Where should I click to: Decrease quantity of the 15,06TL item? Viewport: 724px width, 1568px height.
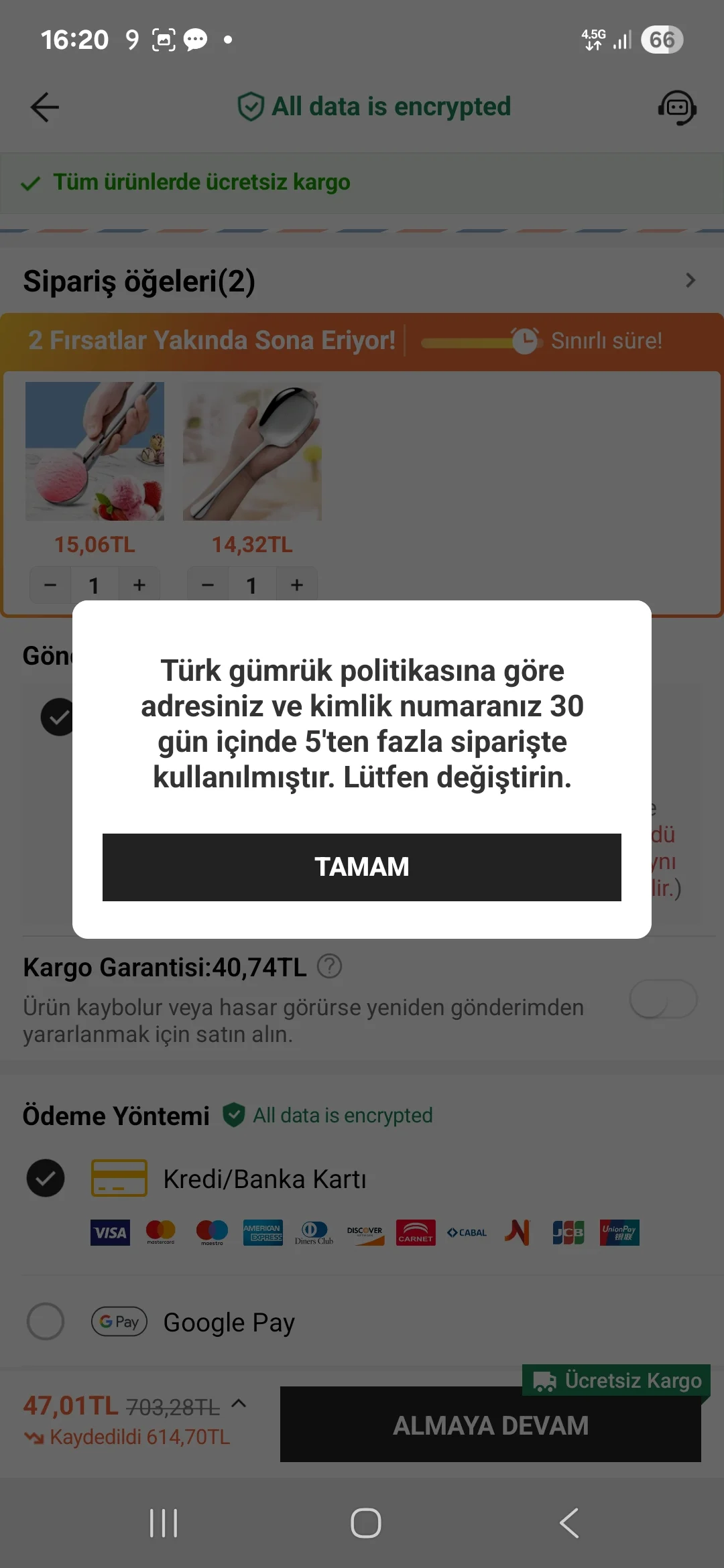tap(50, 585)
